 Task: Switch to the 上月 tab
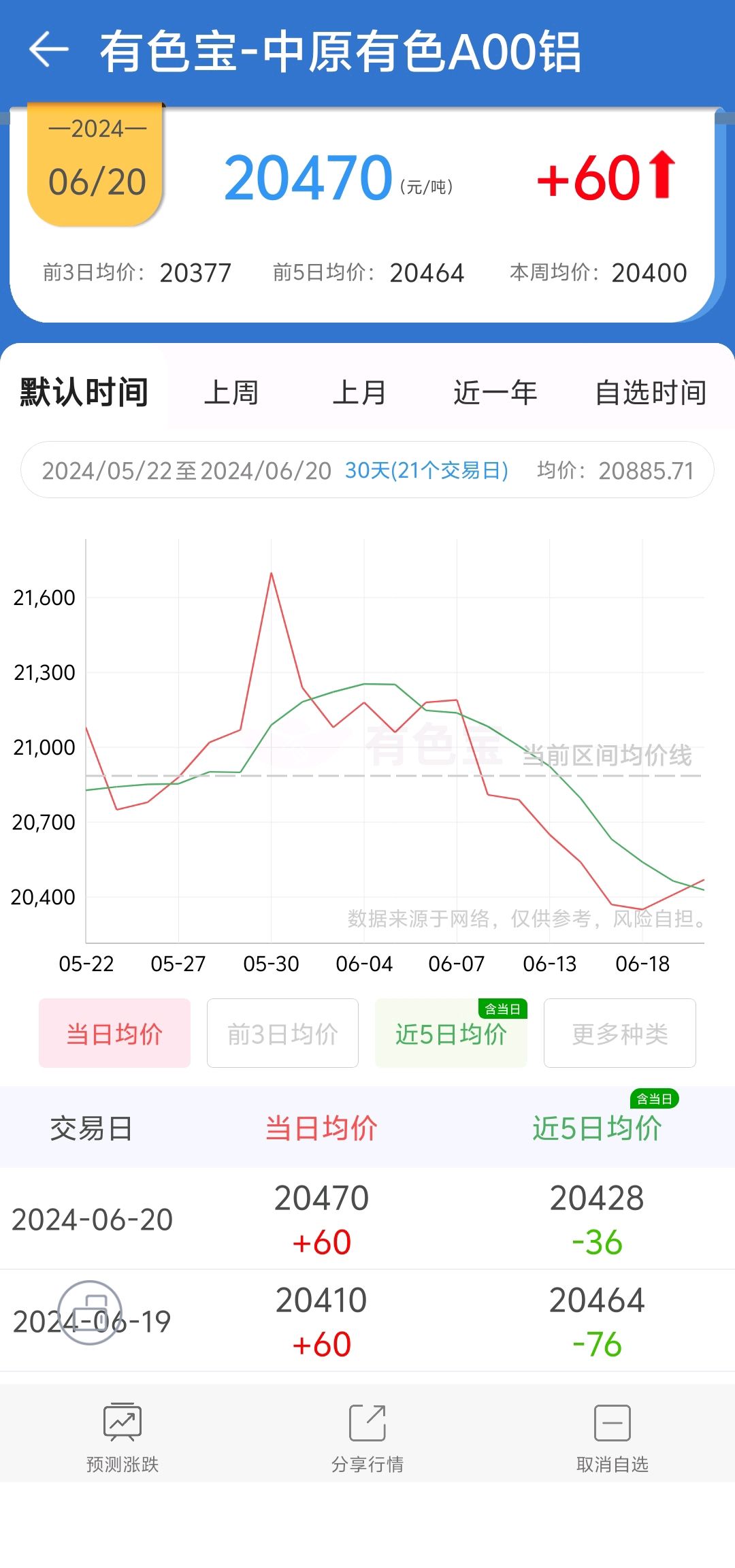(x=359, y=393)
